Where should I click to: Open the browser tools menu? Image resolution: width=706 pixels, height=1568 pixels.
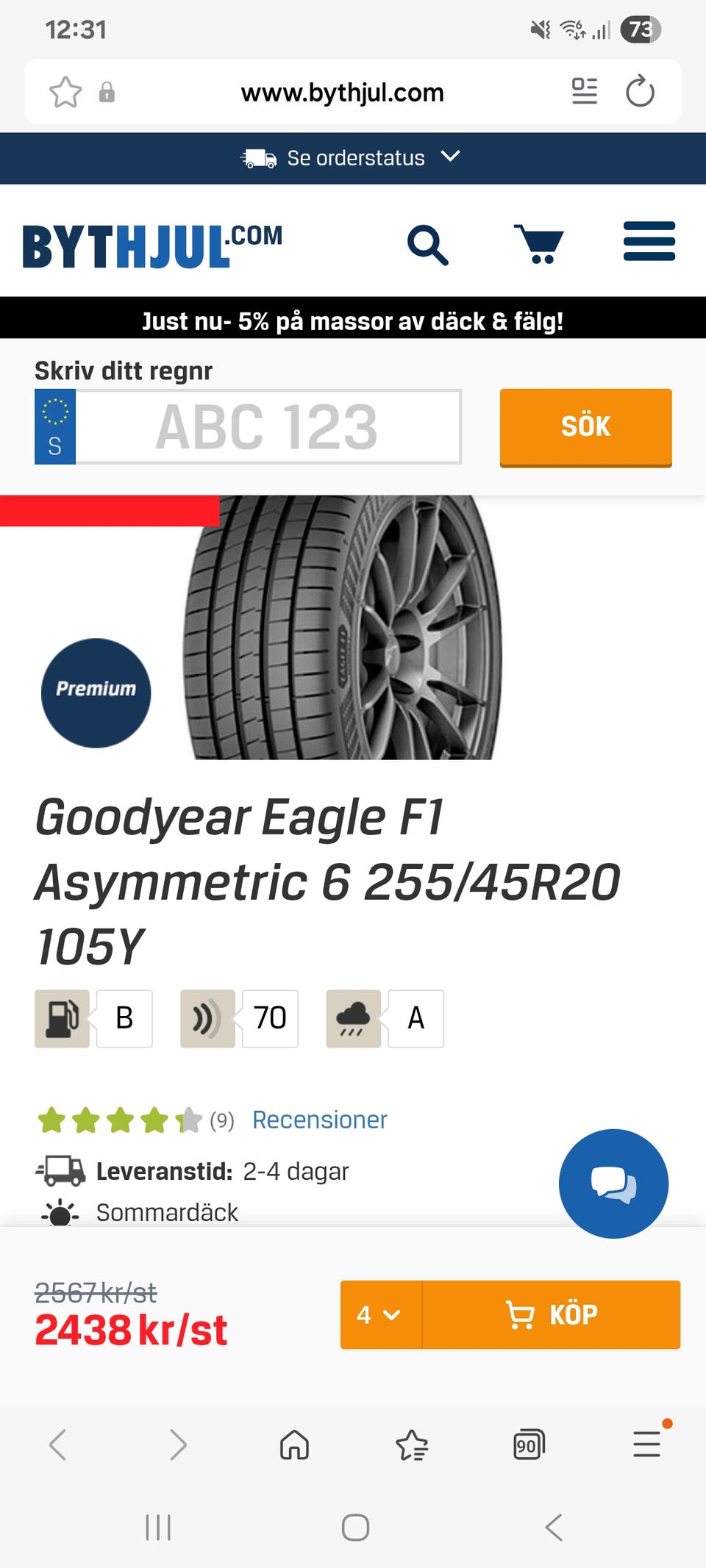point(647,1443)
